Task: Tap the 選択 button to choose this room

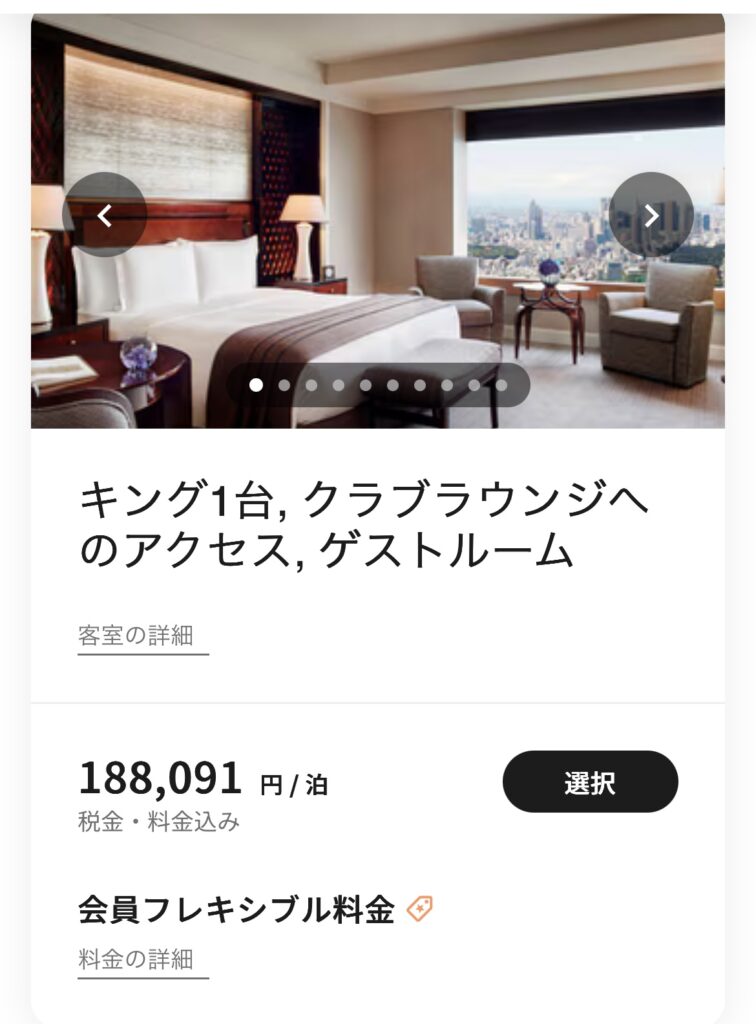Action: pyautogui.click(x=590, y=782)
